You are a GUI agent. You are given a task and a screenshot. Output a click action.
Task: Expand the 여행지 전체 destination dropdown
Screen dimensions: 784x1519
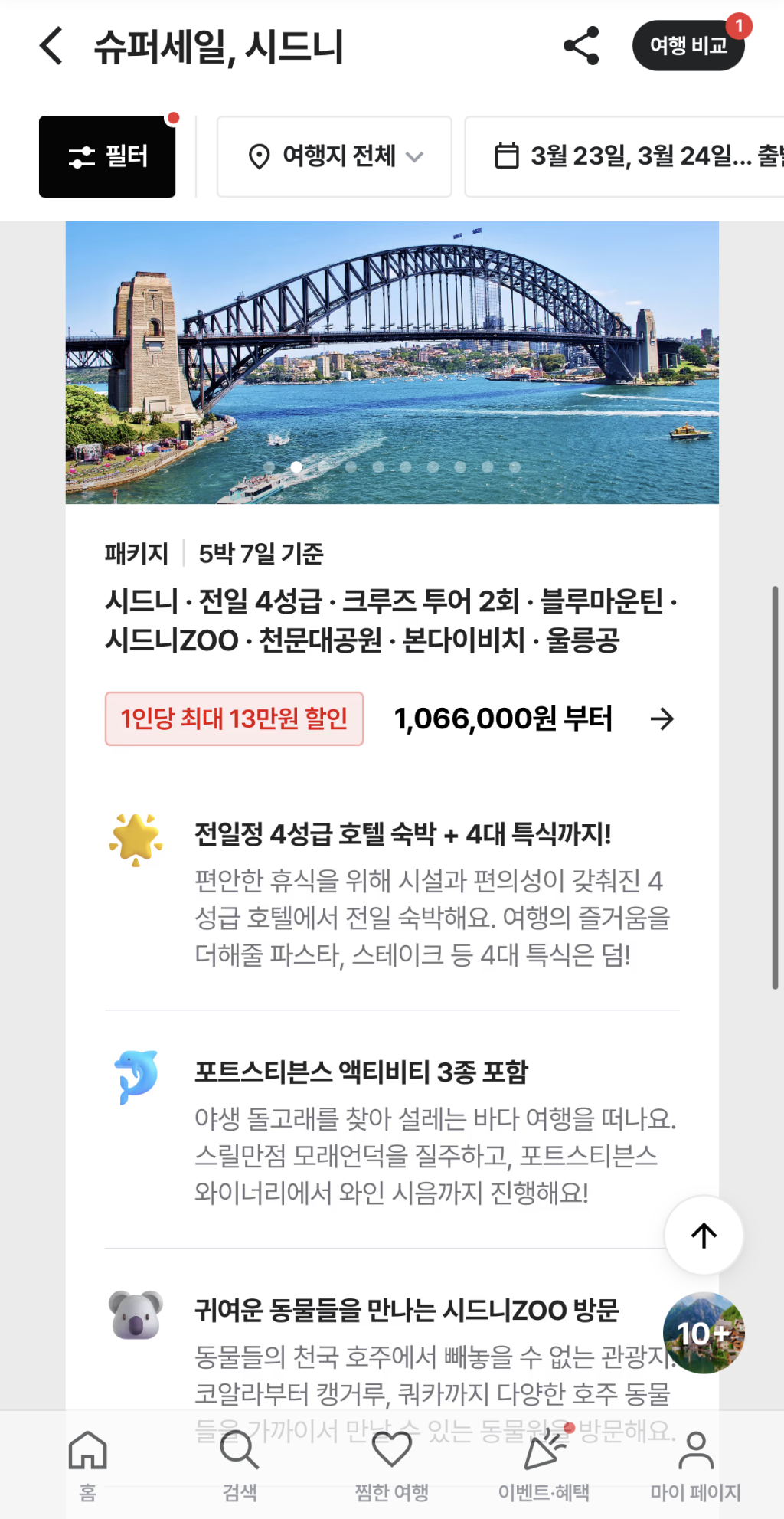(x=335, y=157)
